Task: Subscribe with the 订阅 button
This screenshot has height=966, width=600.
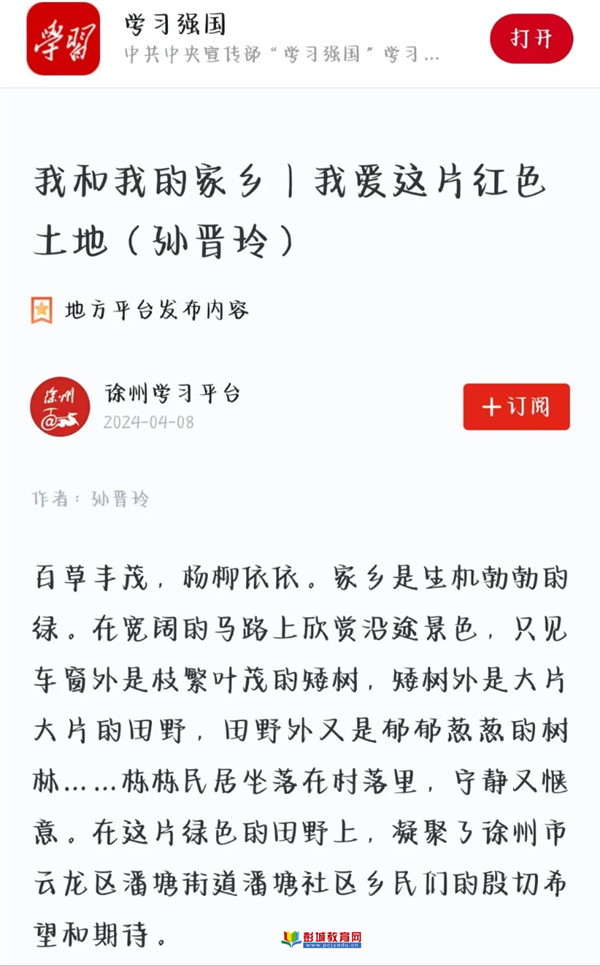Action: (516, 407)
